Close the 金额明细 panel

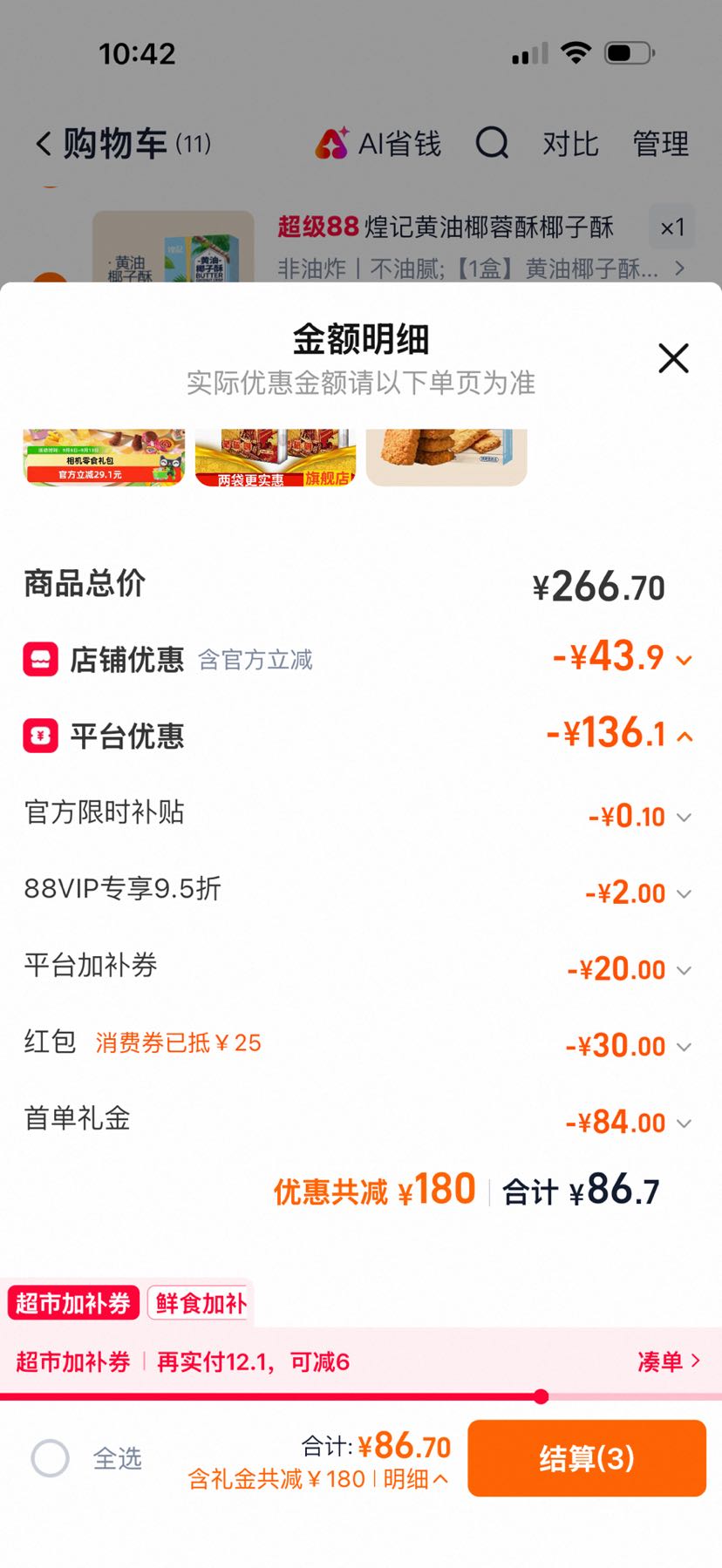pos(673,358)
